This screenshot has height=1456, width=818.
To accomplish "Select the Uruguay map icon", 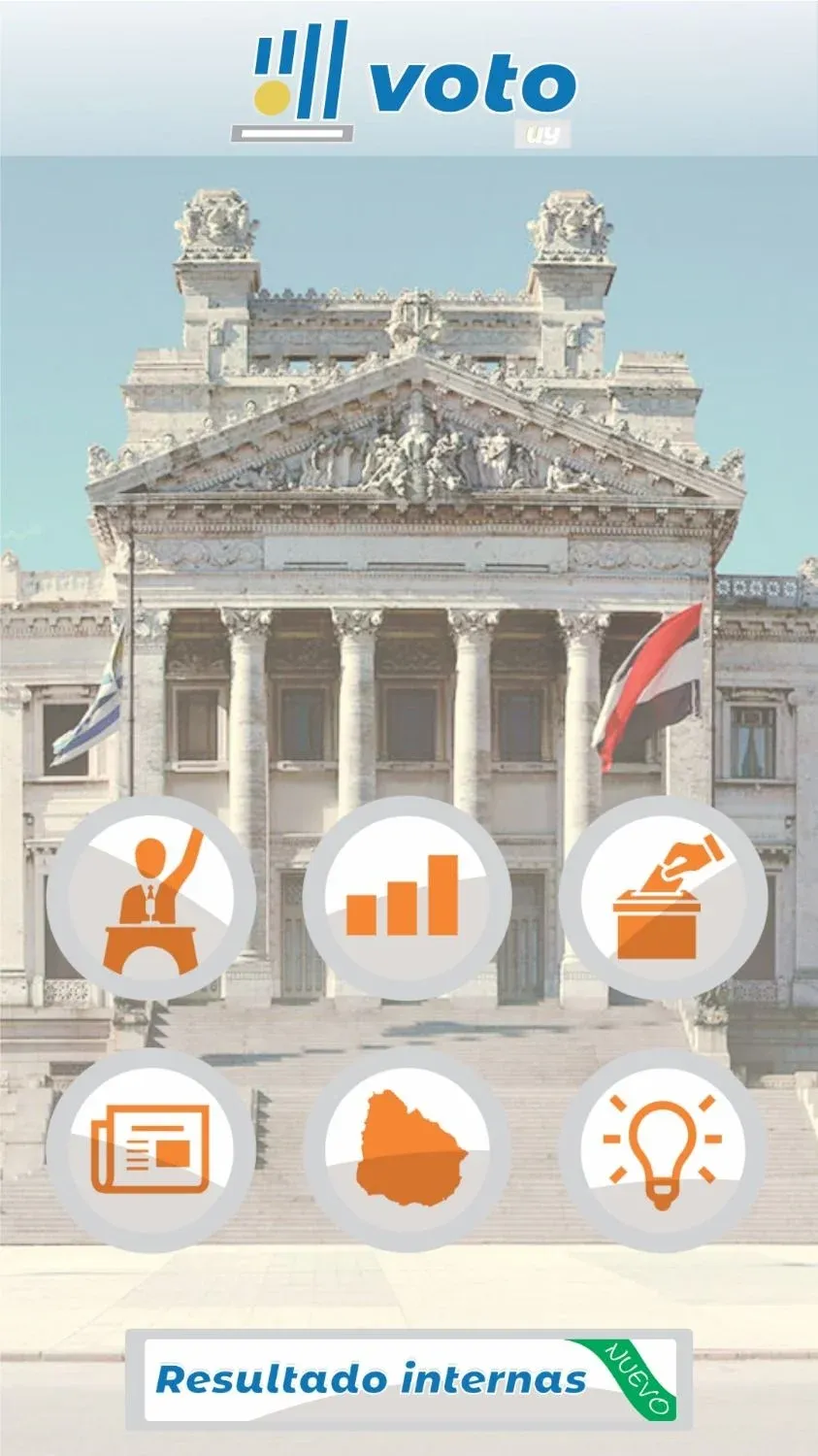I will [x=407, y=1150].
